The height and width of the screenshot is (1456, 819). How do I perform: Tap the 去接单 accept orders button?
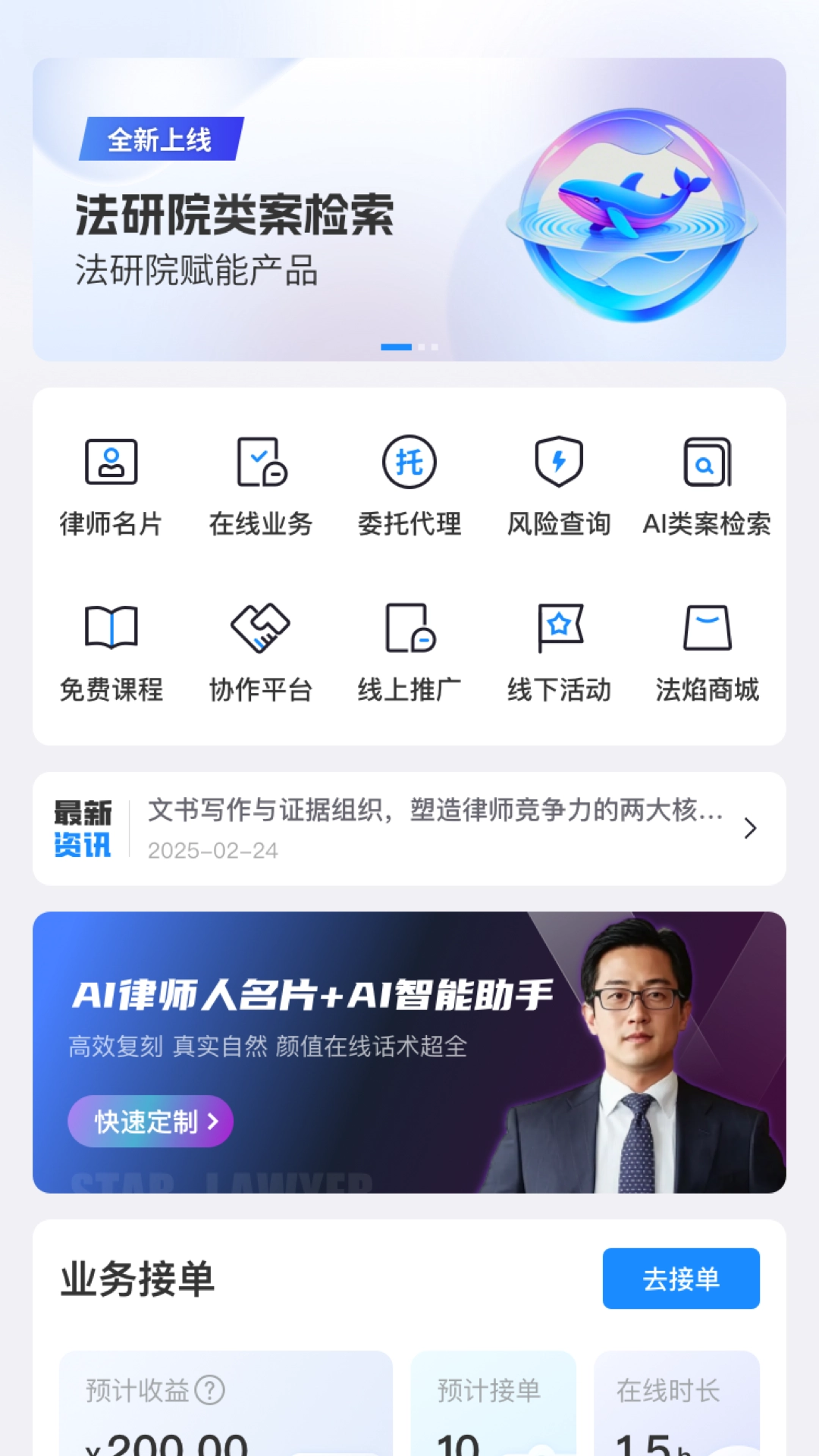click(x=680, y=1279)
